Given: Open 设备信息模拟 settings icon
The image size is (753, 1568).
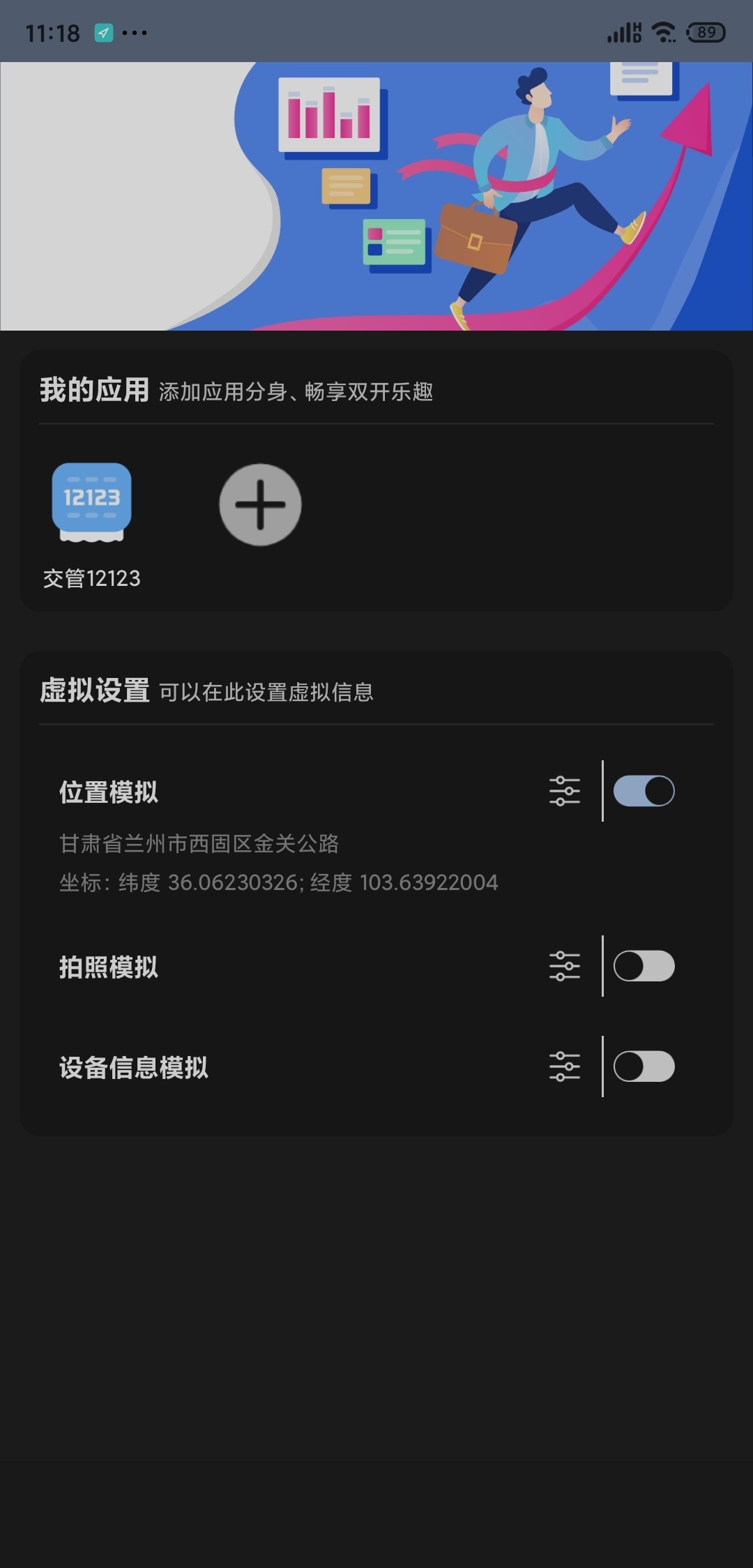Looking at the screenshot, I should 564,1065.
